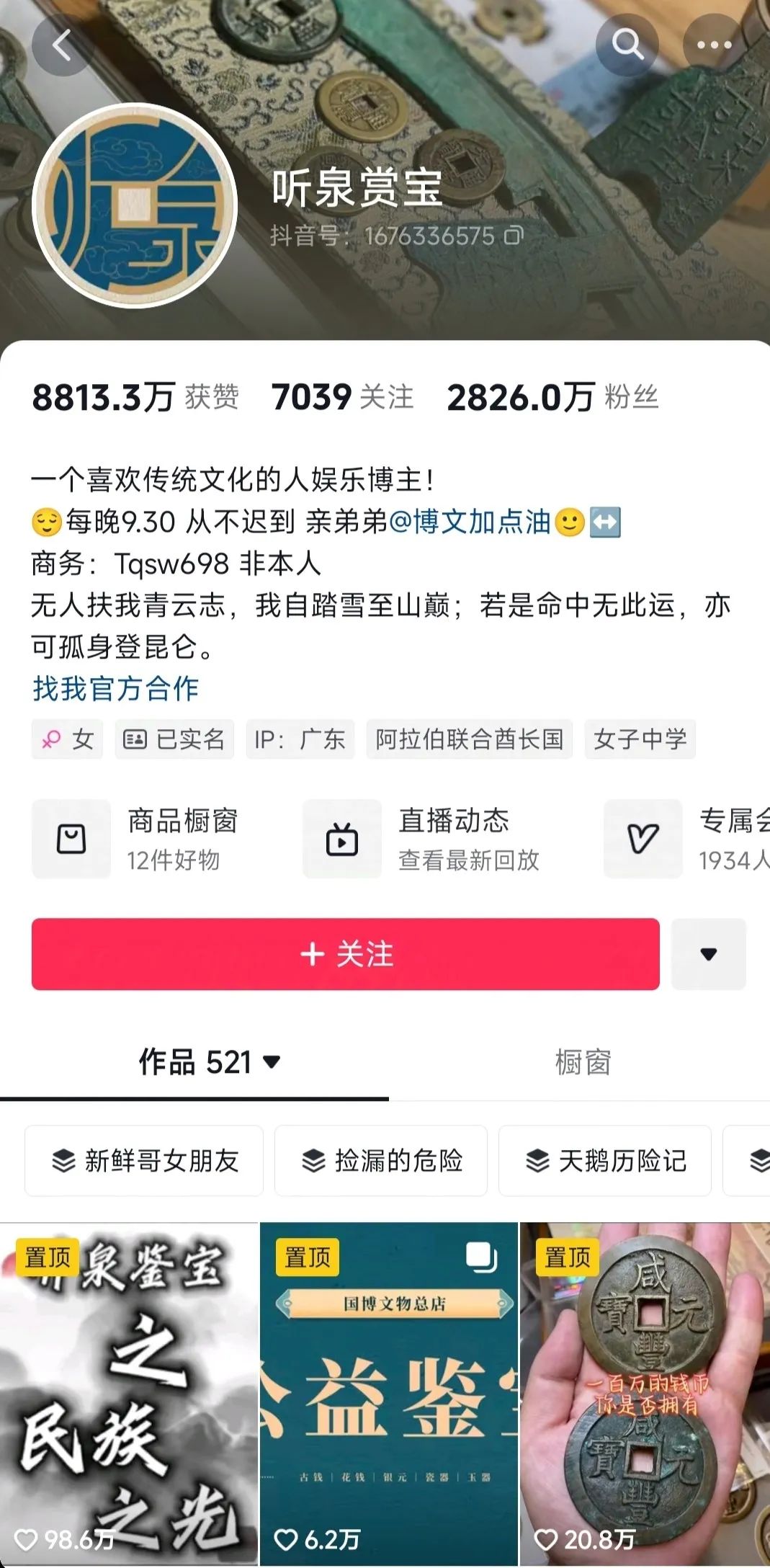View the 7039 关注 following list
Screen dimensions: 770x1568
pyautogui.click(x=343, y=397)
